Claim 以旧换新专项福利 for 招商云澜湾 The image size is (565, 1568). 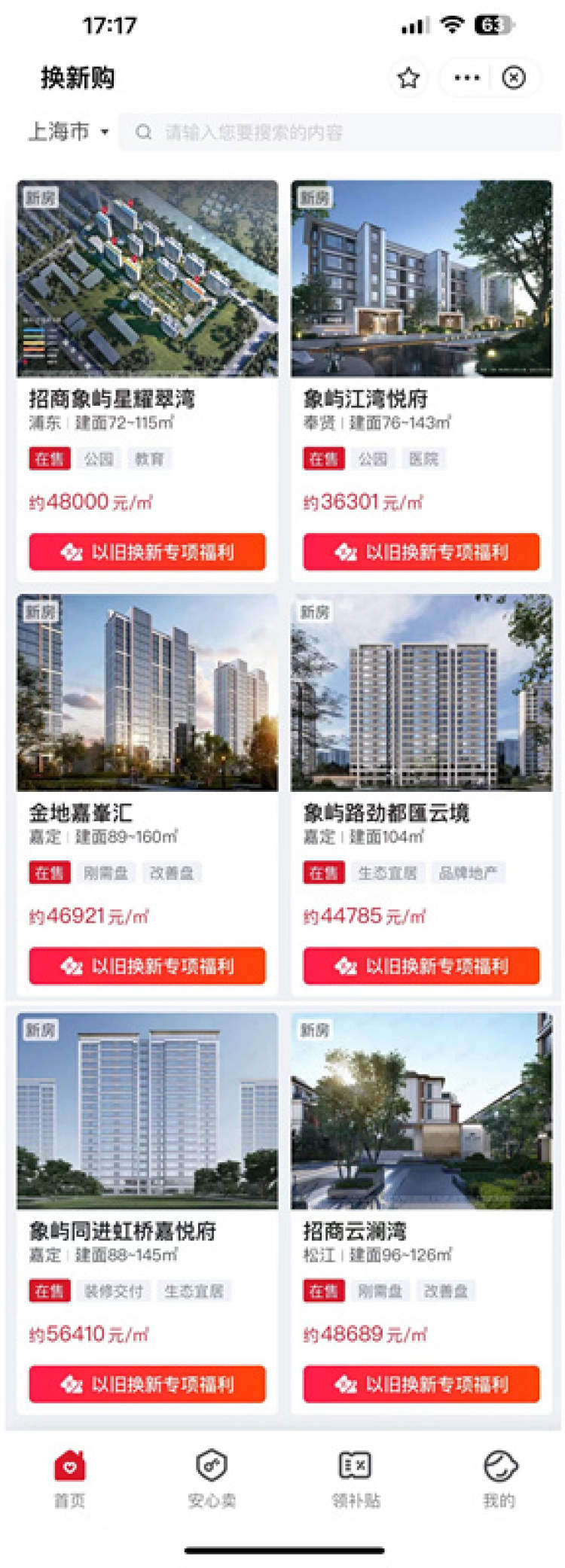pyautogui.click(x=422, y=1384)
